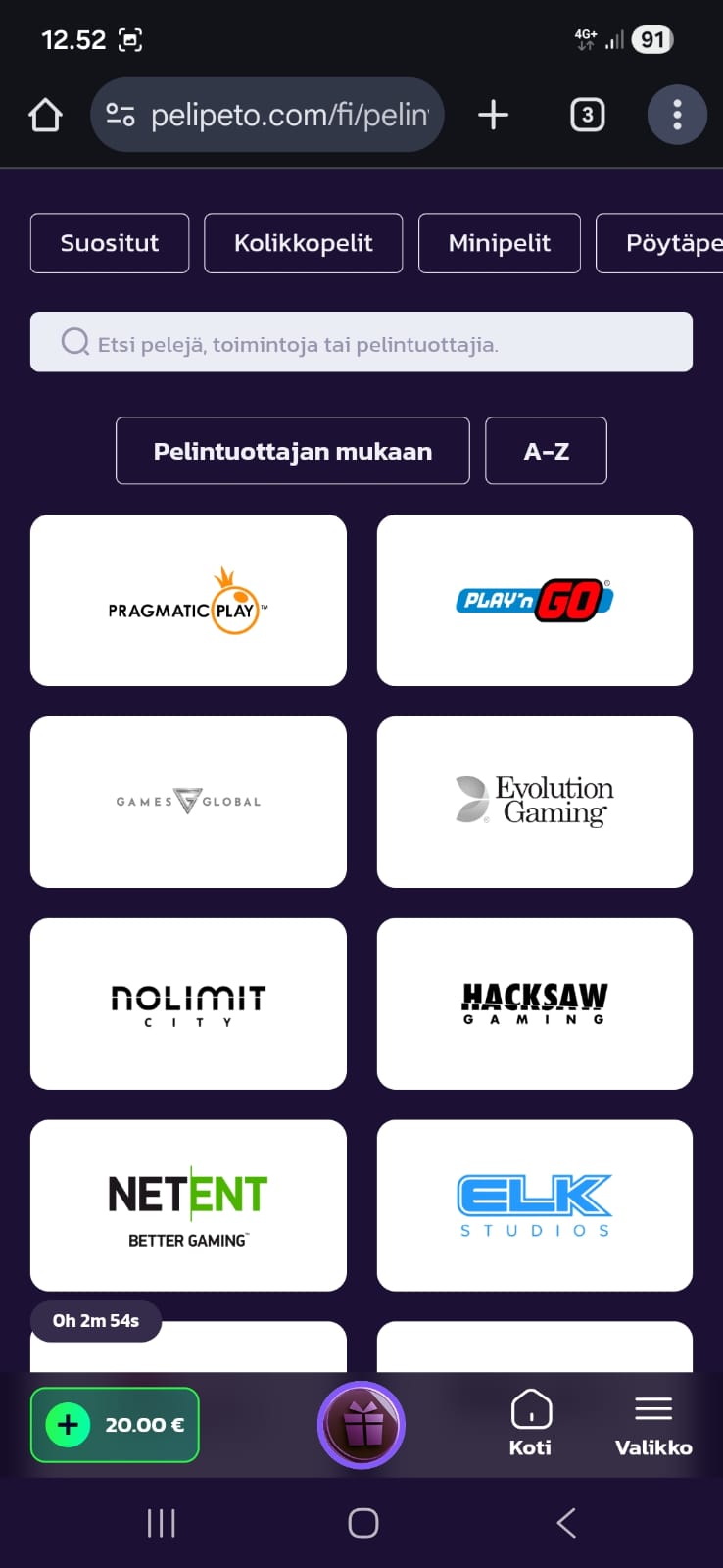
Task: Switch to the Minipelit category
Action: pyautogui.click(x=499, y=243)
